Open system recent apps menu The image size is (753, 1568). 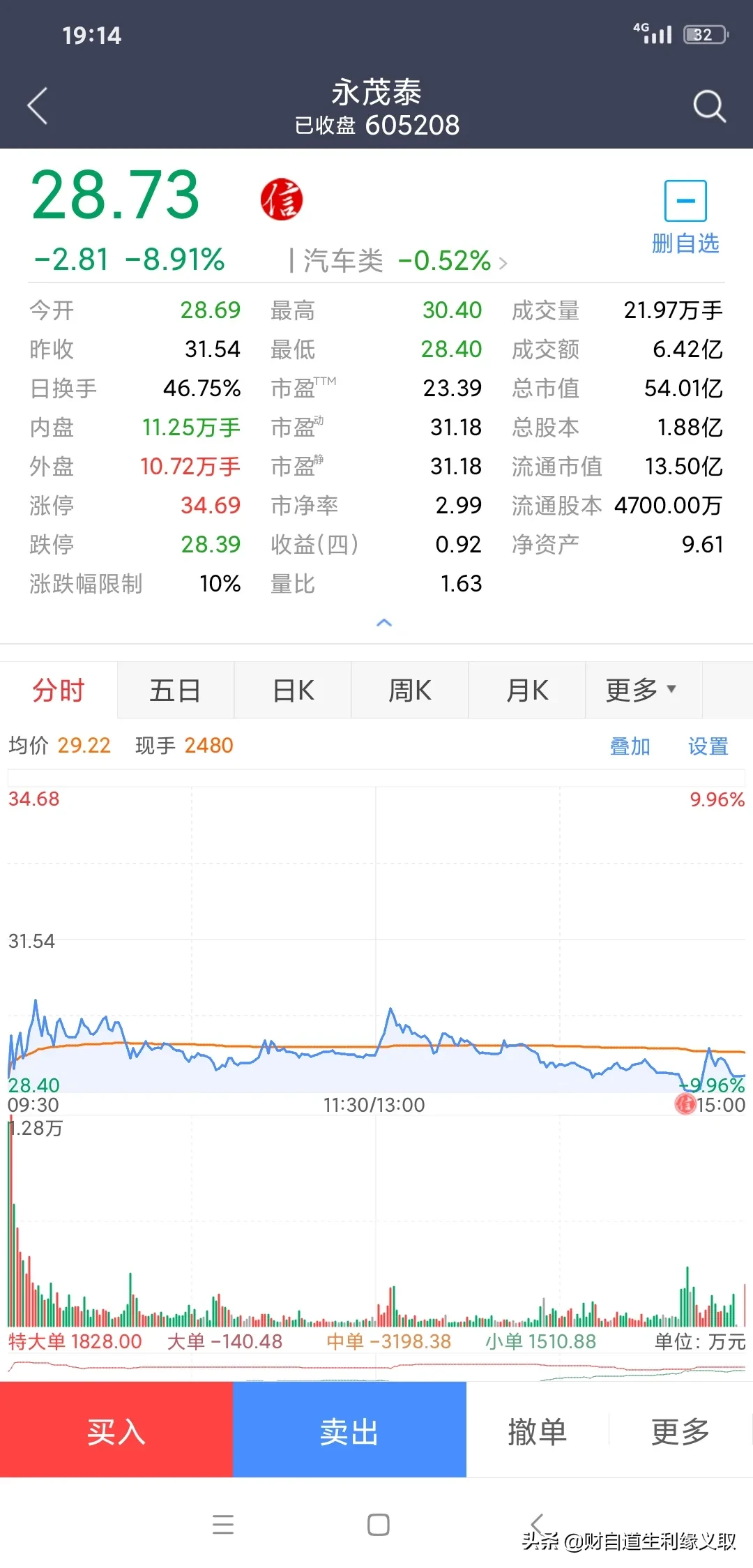click(x=223, y=1525)
